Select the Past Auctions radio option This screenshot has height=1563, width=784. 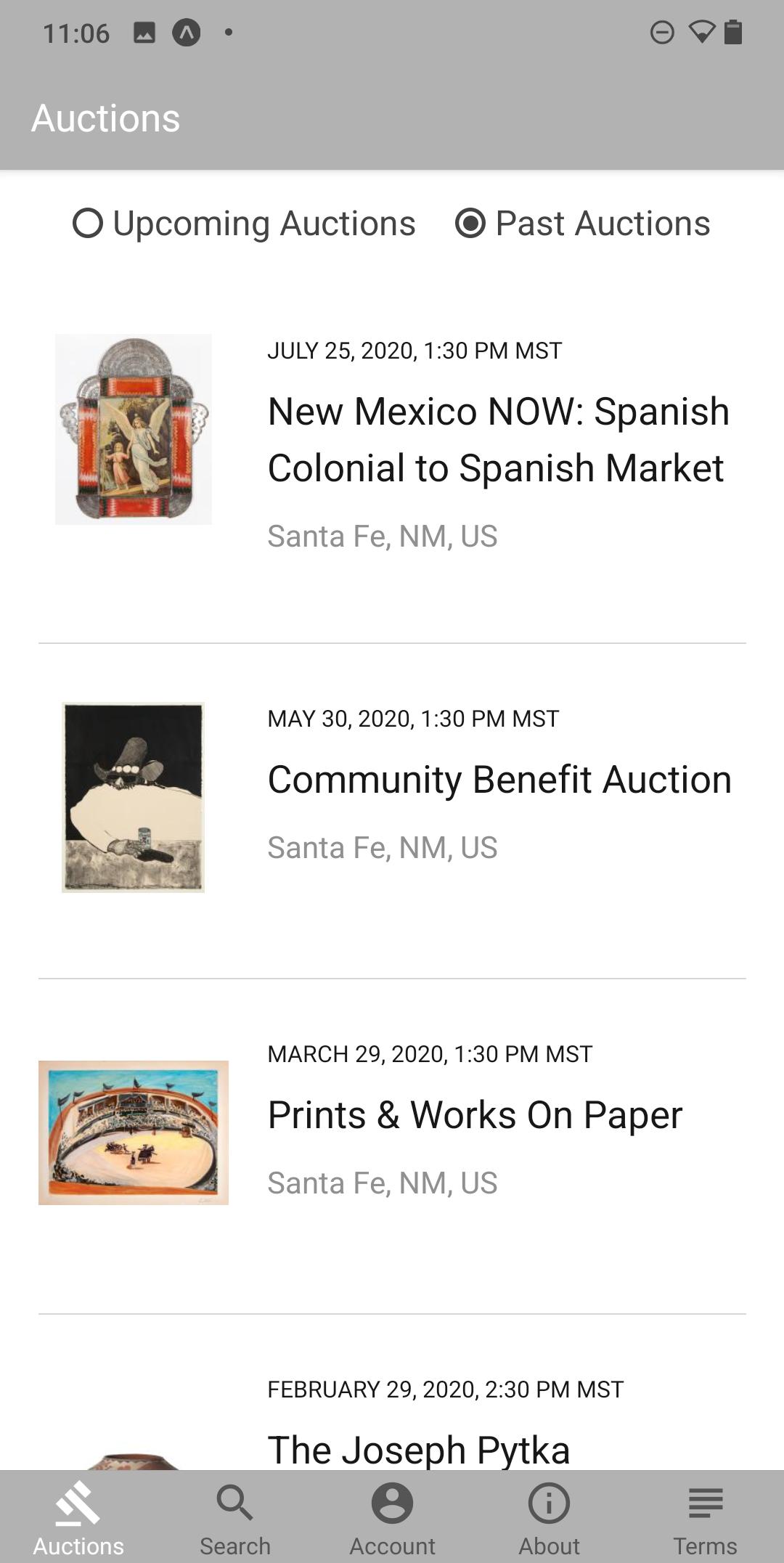(x=582, y=224)
